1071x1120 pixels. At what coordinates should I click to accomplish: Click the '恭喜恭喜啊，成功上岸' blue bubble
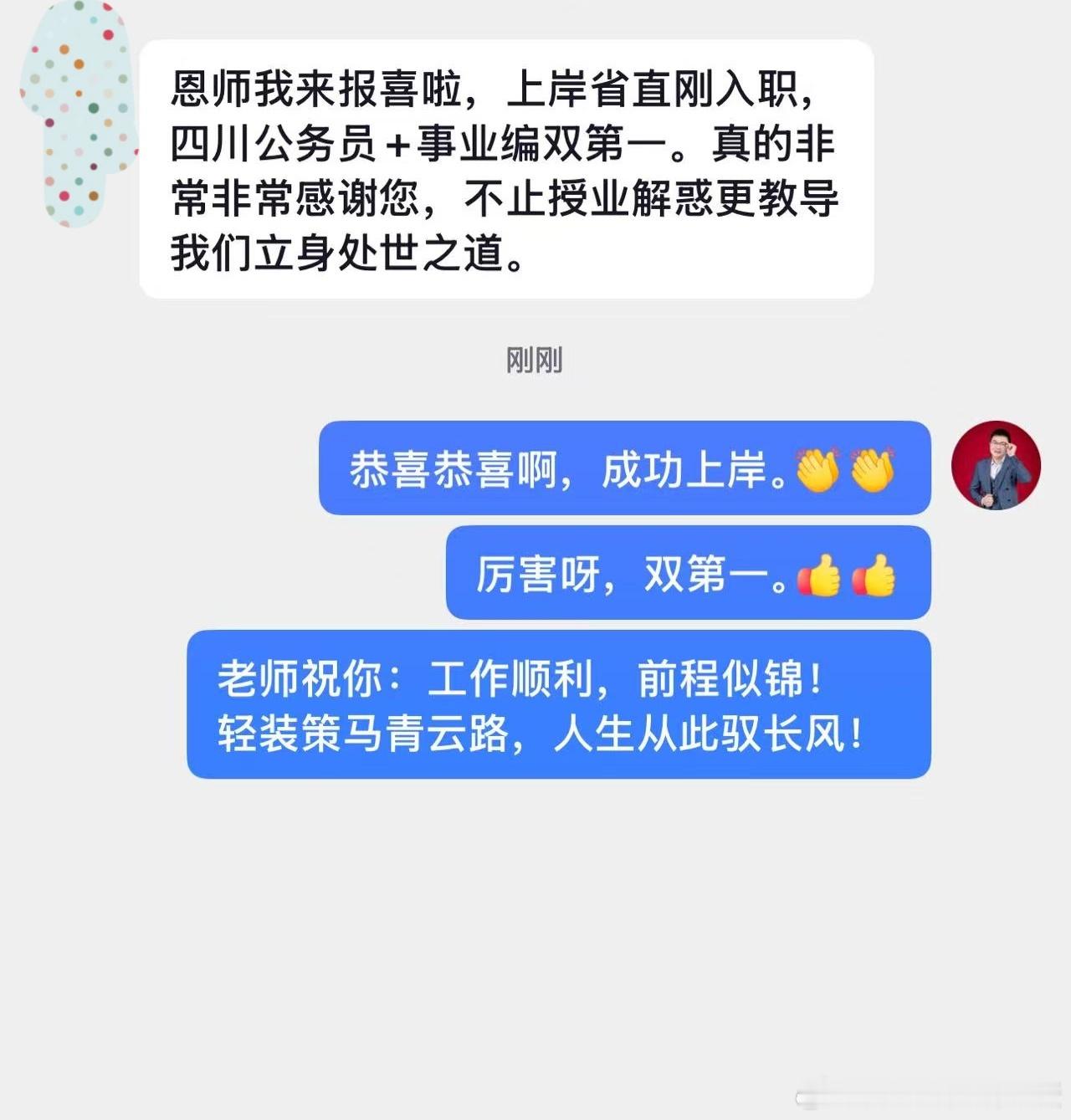623,467
